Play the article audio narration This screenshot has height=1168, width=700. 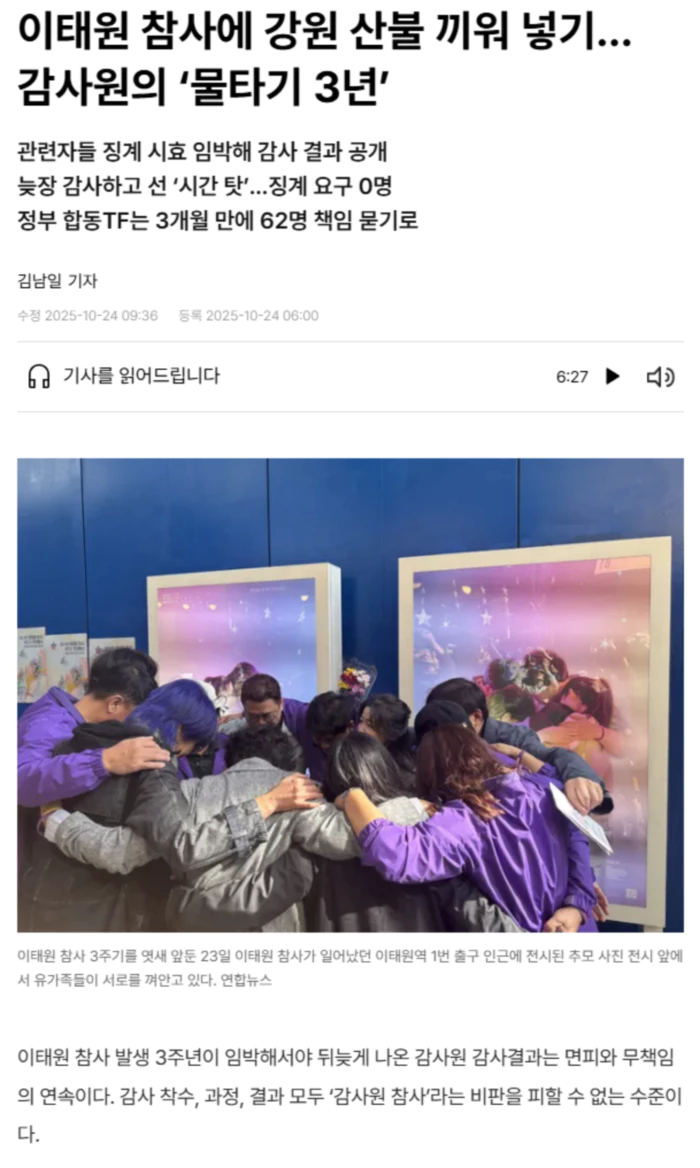613,377
